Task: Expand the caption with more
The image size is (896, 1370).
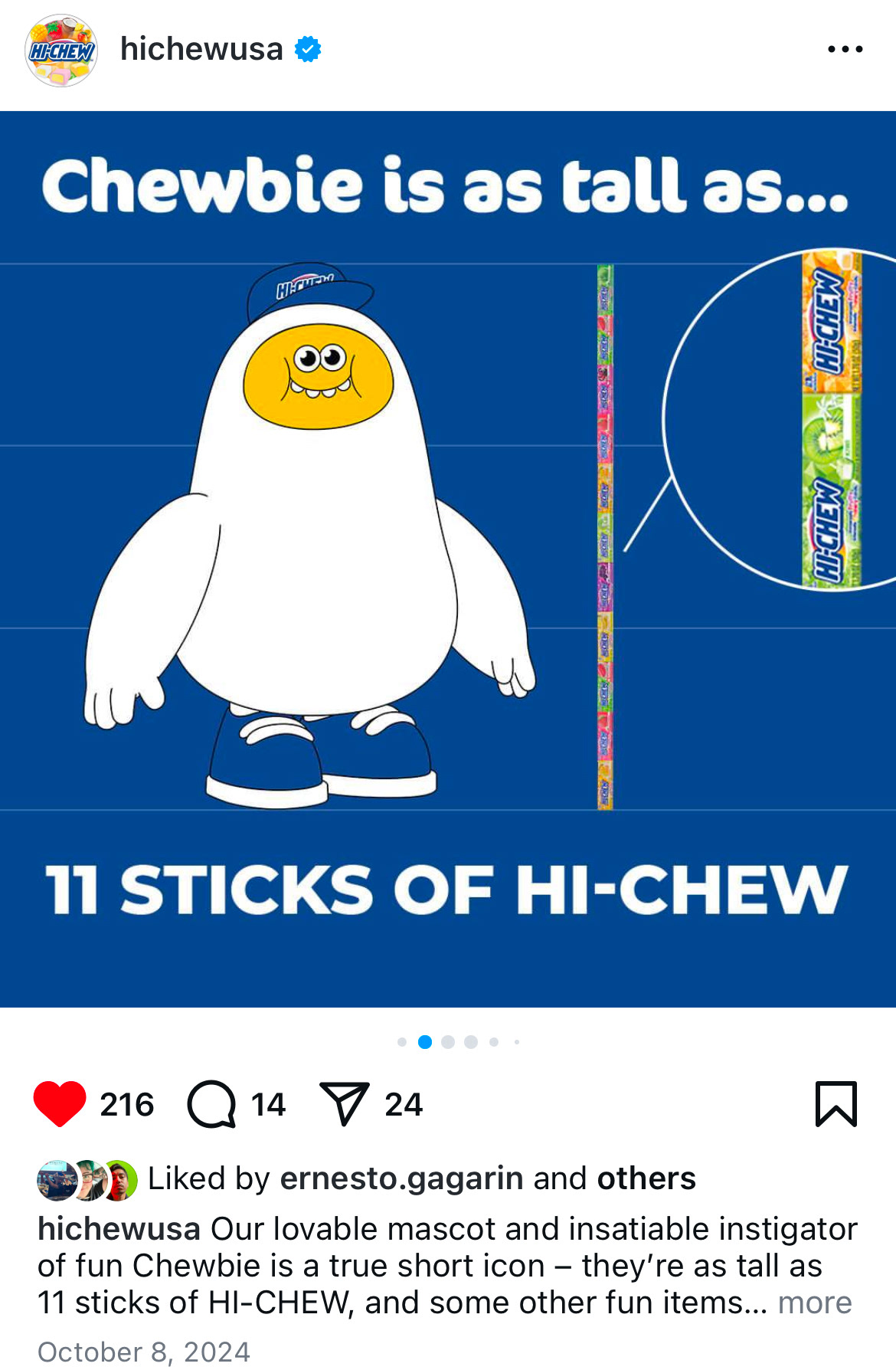Action: click(815, 1303)
